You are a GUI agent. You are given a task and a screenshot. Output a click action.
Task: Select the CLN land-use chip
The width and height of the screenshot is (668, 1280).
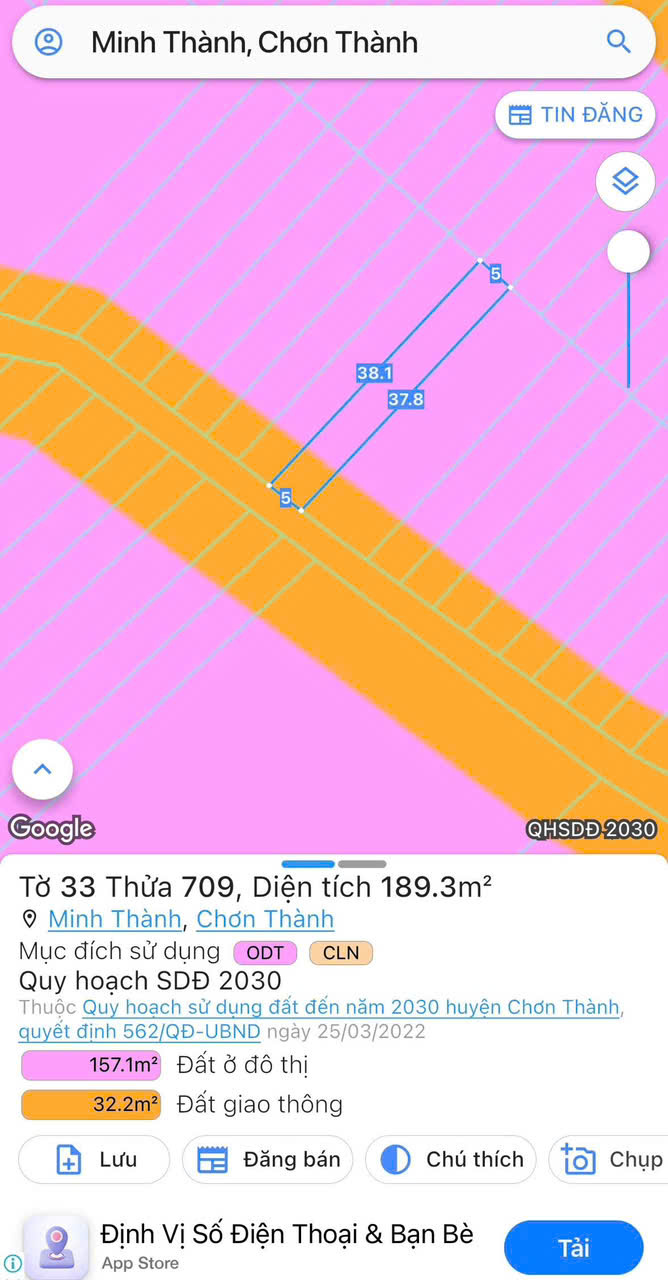pos(341,953)
